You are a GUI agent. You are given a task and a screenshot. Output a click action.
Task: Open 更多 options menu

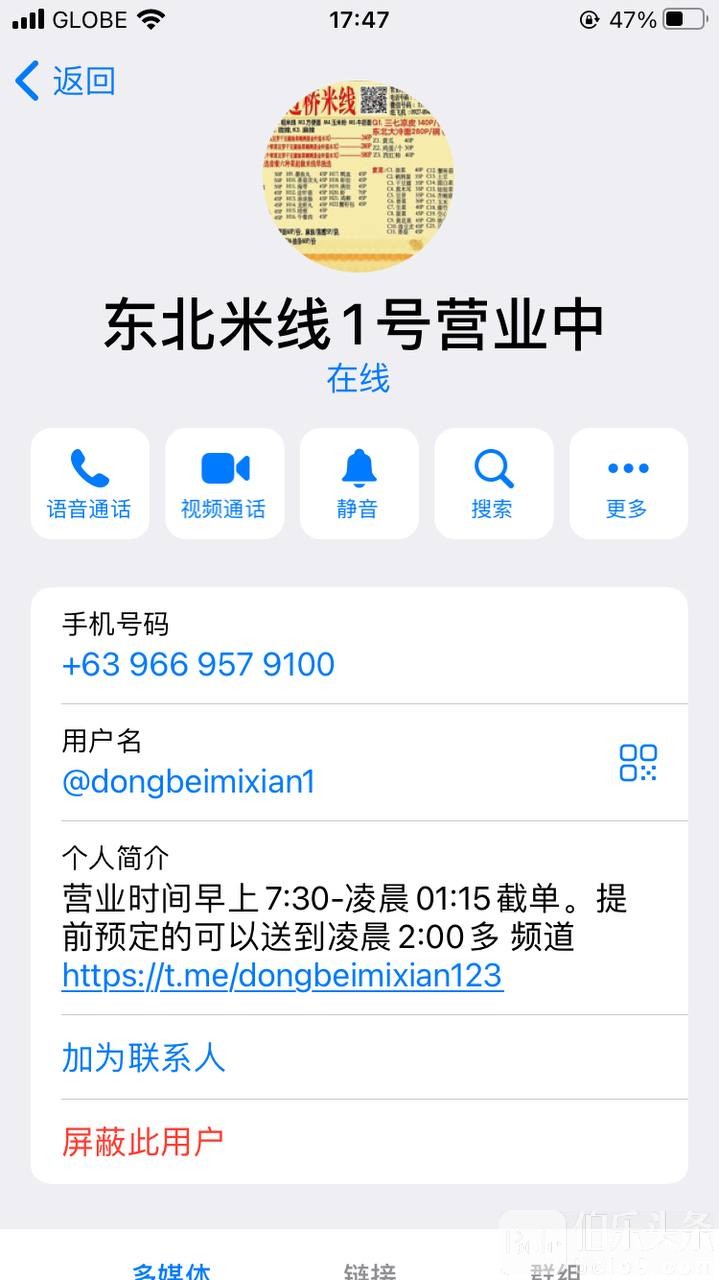[628, 484]
